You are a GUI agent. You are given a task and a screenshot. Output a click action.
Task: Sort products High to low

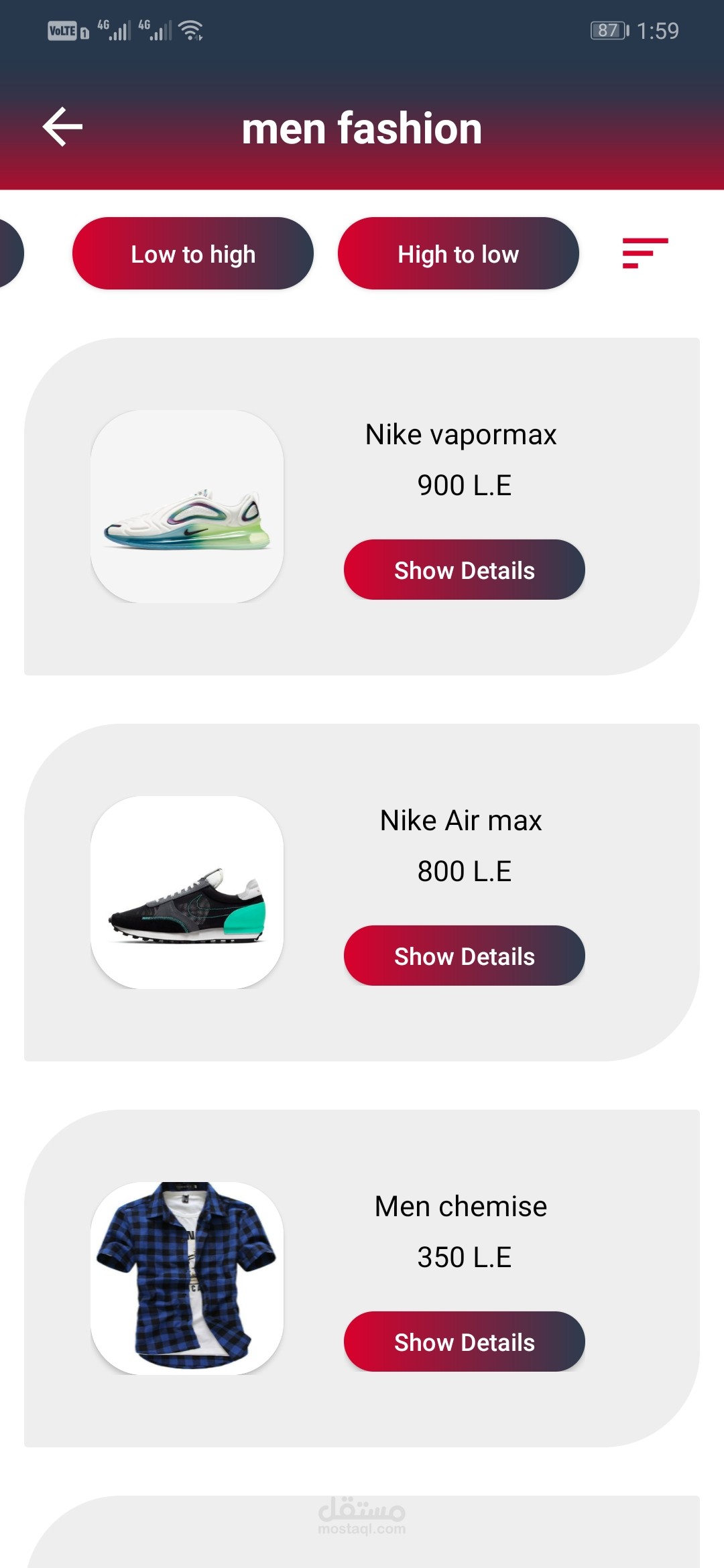click(459, 253)
